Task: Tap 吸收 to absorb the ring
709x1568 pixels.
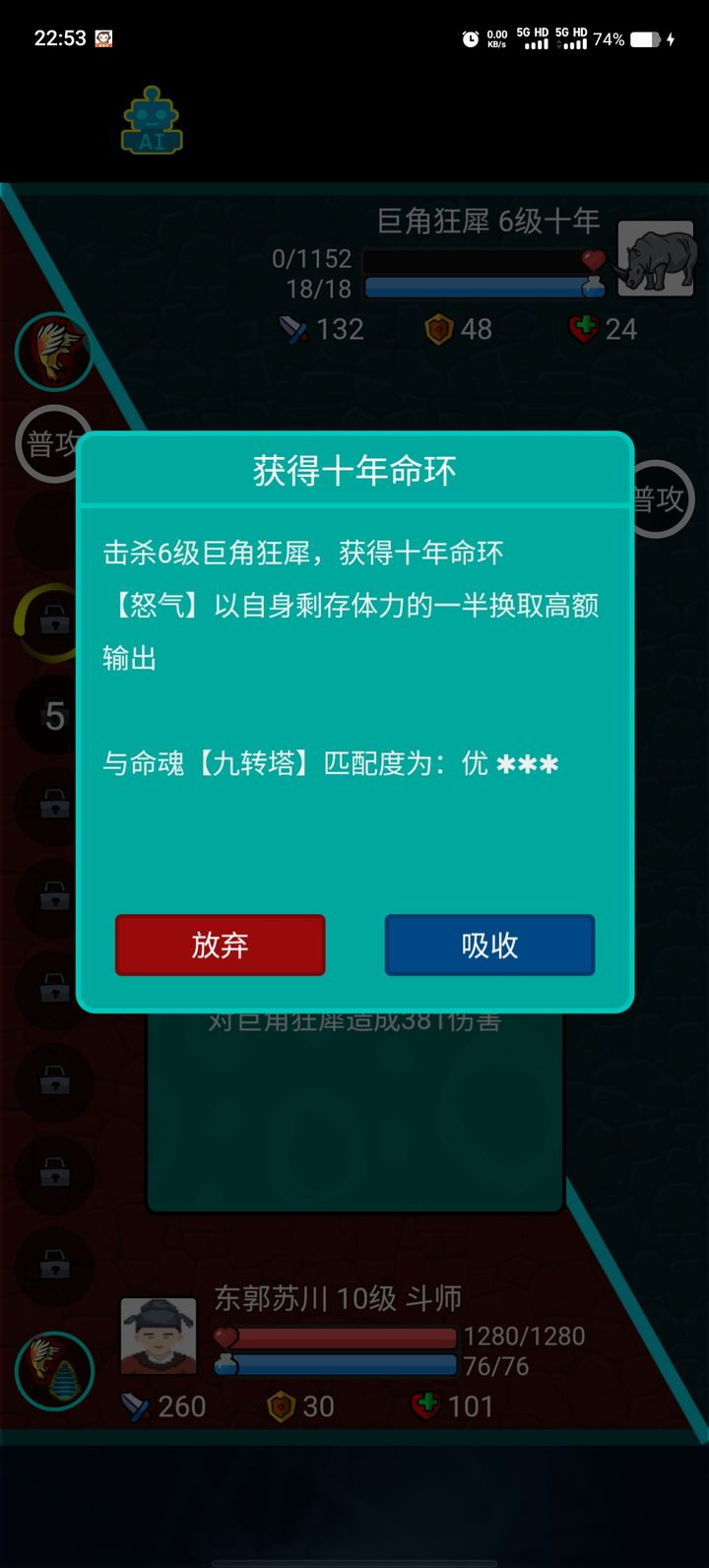Action: (x=489, y=946)
